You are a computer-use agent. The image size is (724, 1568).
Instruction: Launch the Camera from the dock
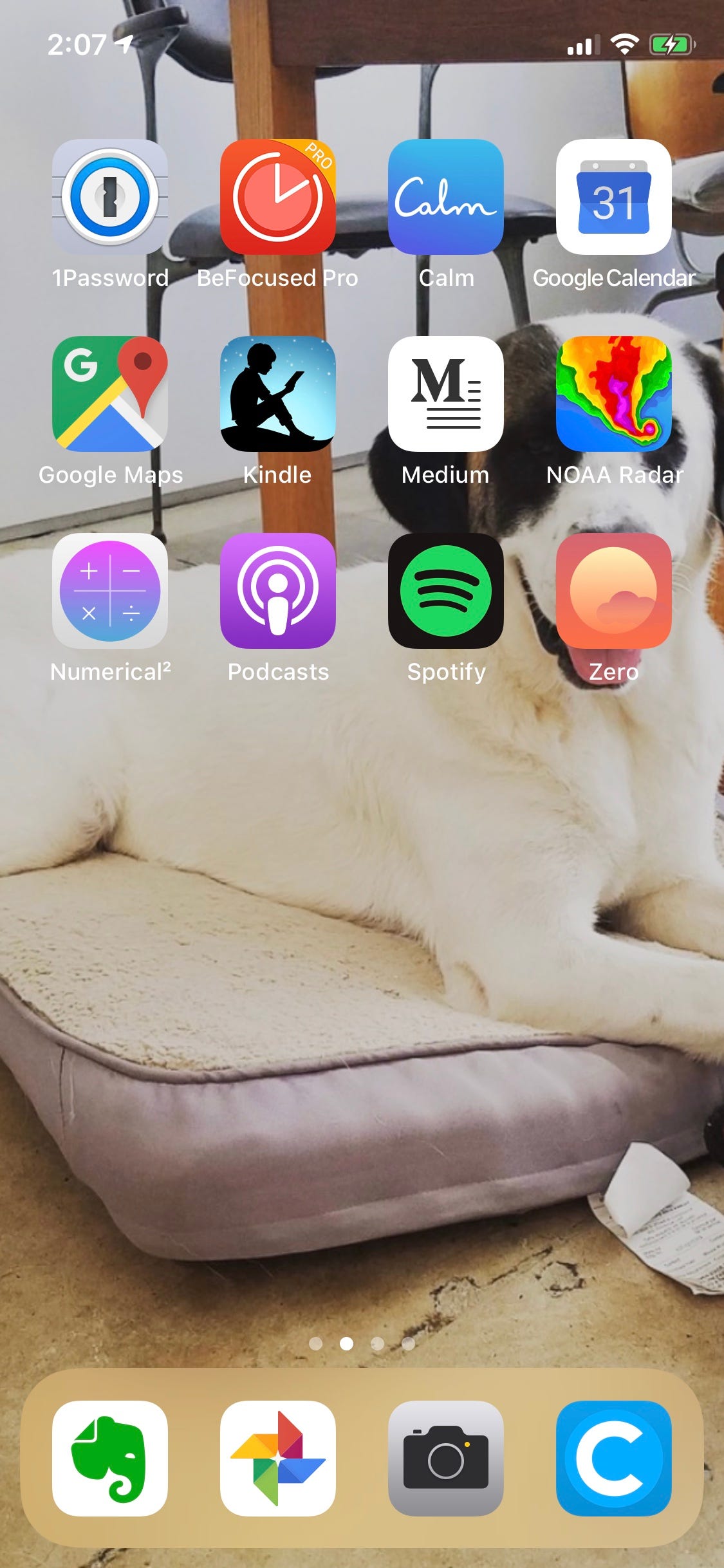pyautogui.click(x=445, y=1459)
